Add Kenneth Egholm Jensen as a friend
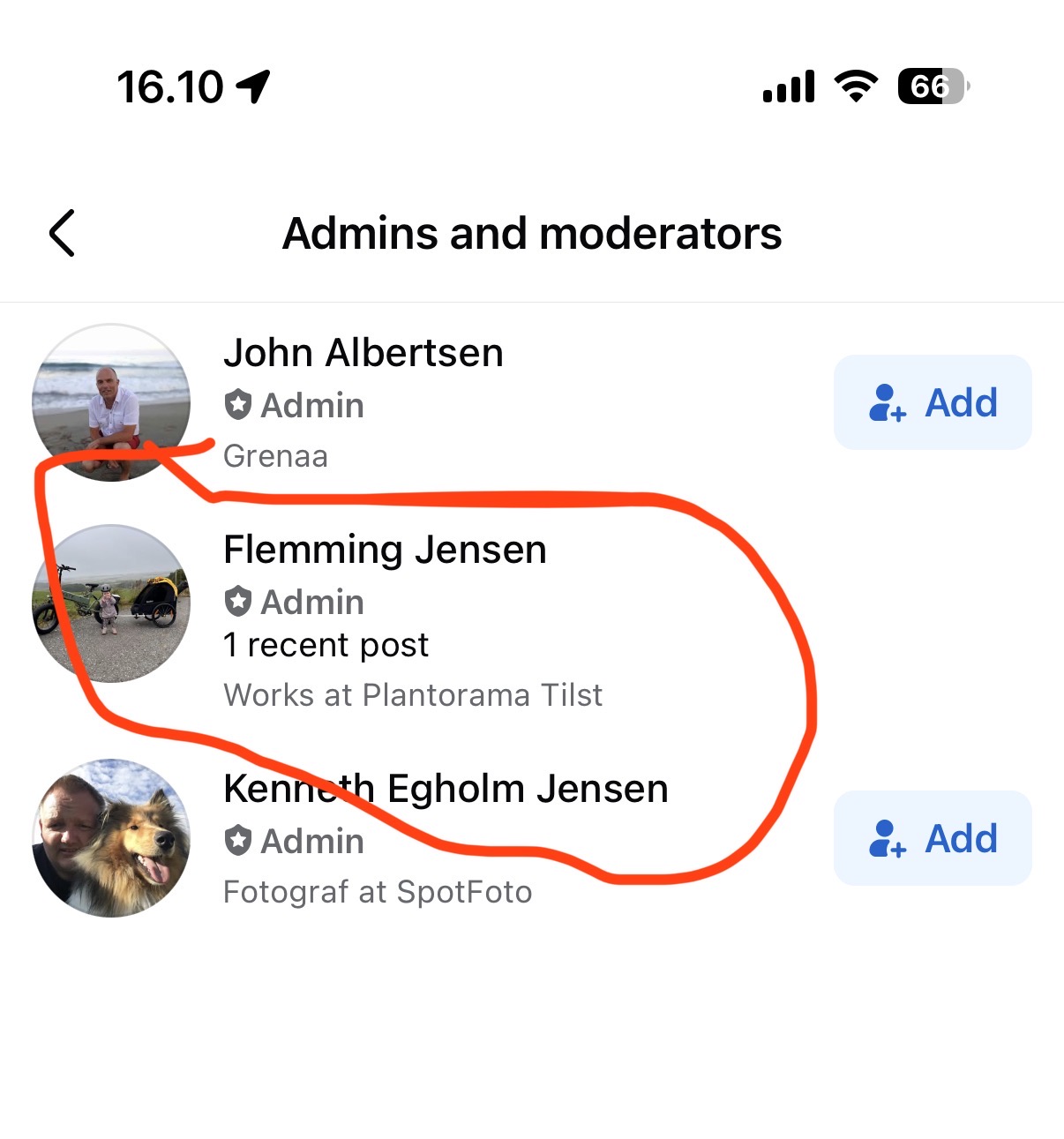This screenshot has width=1064, height=1139. click(x=933, y=838)
